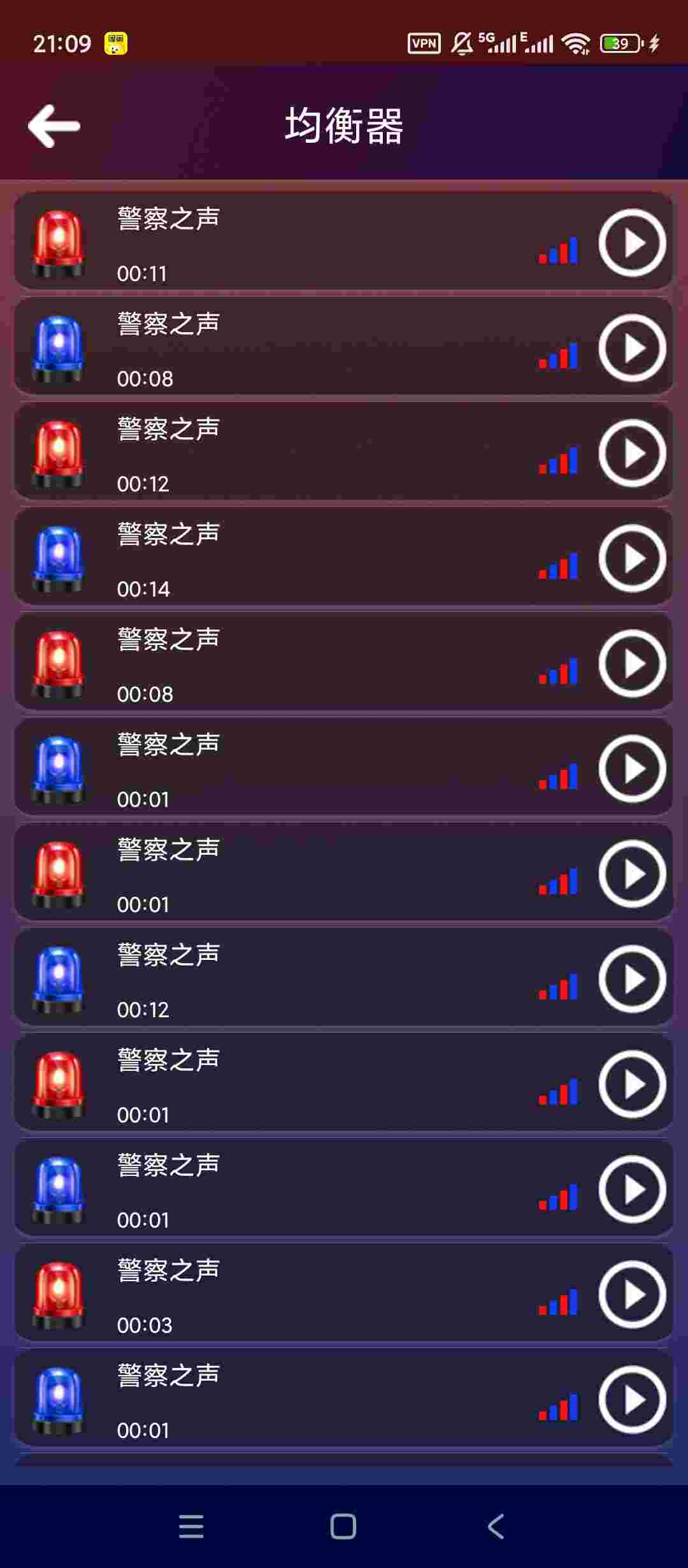This screenshot has width=688, height=1568.
Task: Tap equalizer bars icon on 00:03 row
Action: coord(558,1302)
